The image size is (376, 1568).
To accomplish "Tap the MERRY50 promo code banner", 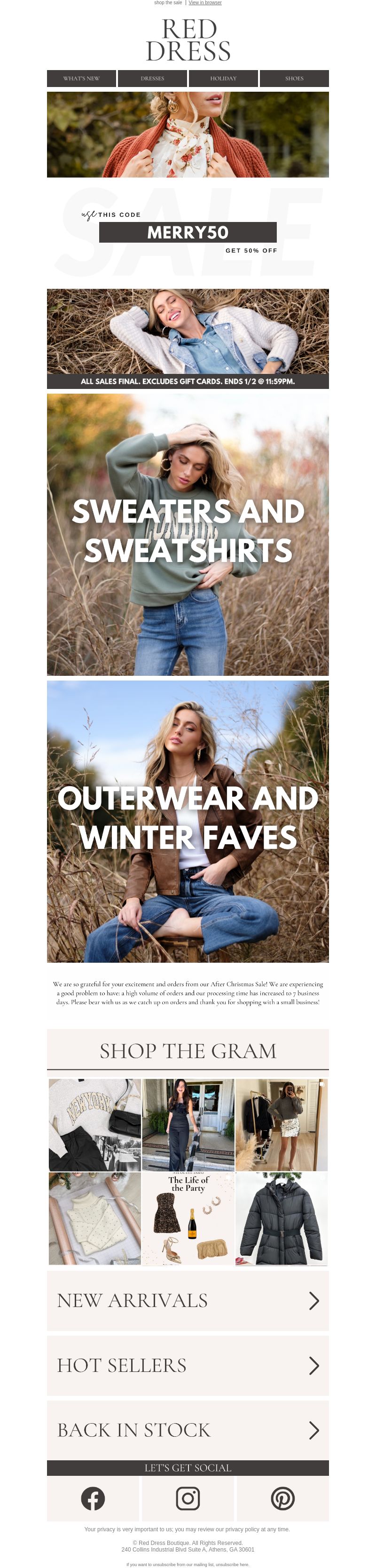I will tap(188, 232).
